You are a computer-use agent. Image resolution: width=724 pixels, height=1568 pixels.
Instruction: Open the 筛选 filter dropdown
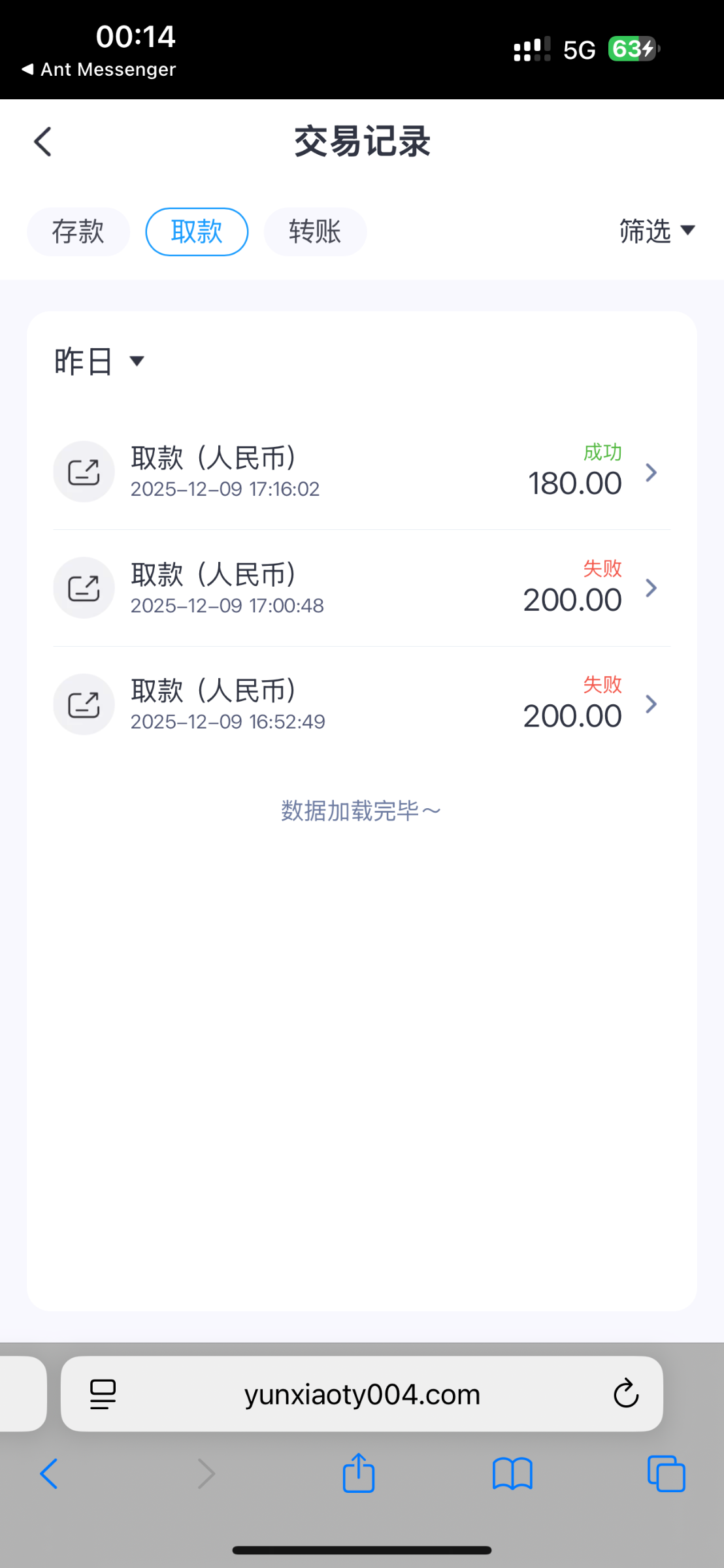[656, 231]
